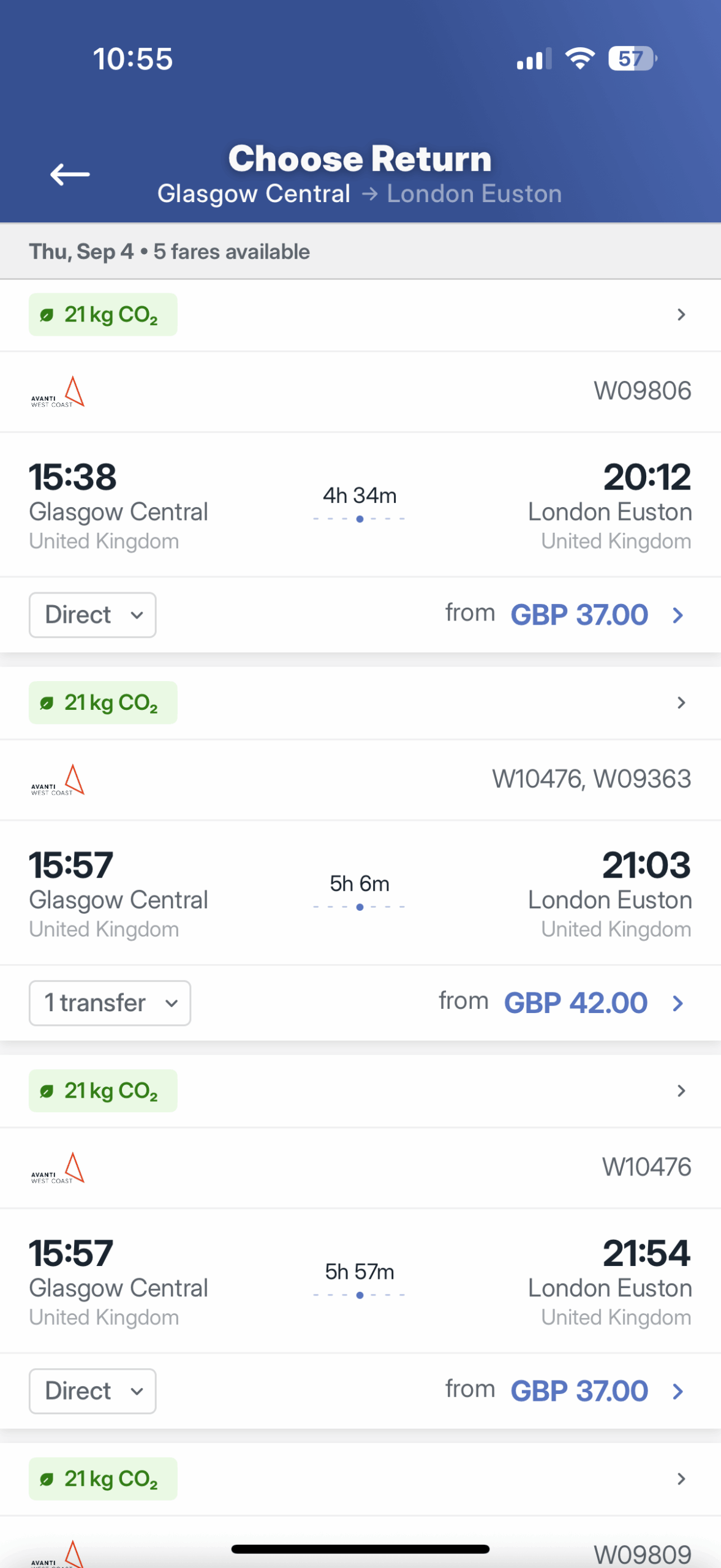Expand the 1 transfer dropdown
This screenshot has width=721, height=1568.
click(x=110, y=1003)
